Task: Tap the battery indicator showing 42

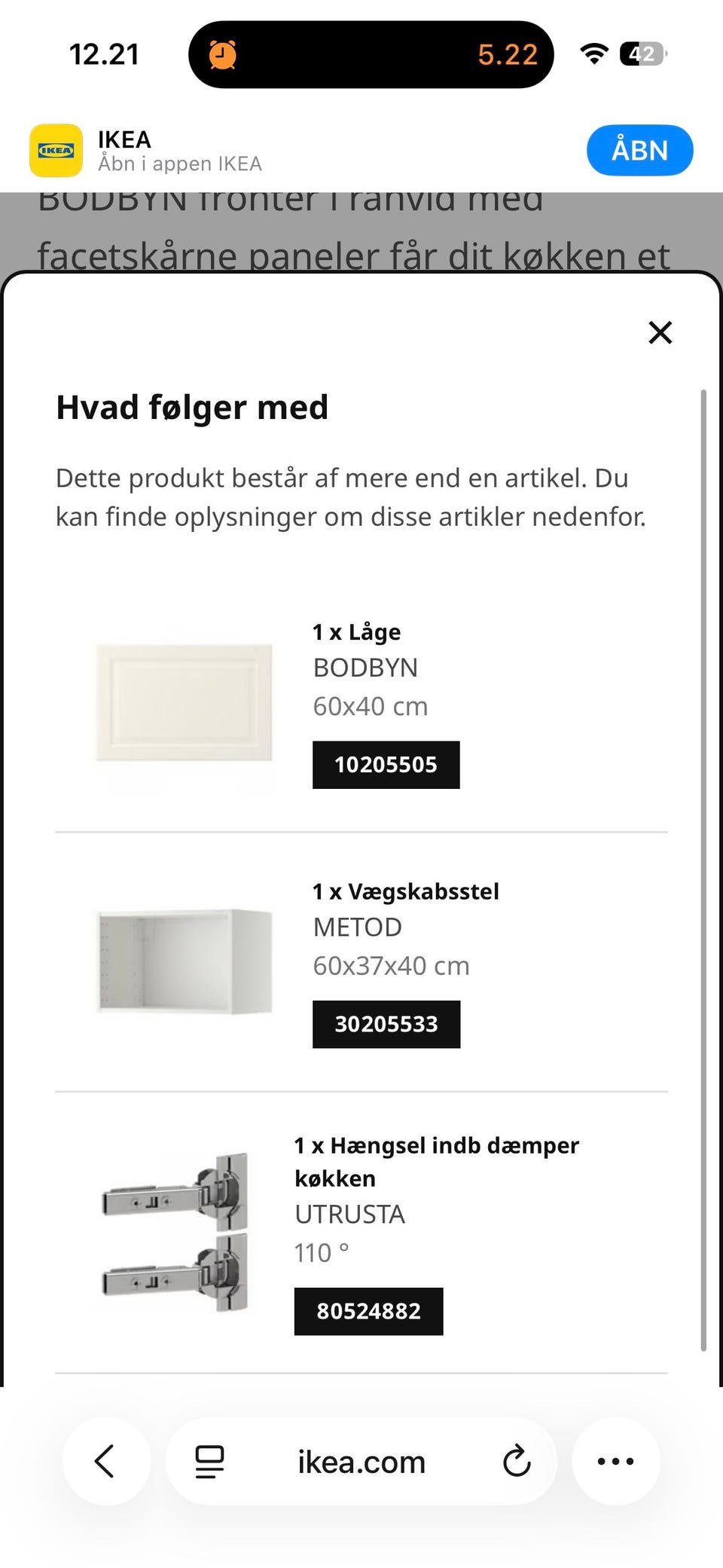Action: (x=639, y=53)
